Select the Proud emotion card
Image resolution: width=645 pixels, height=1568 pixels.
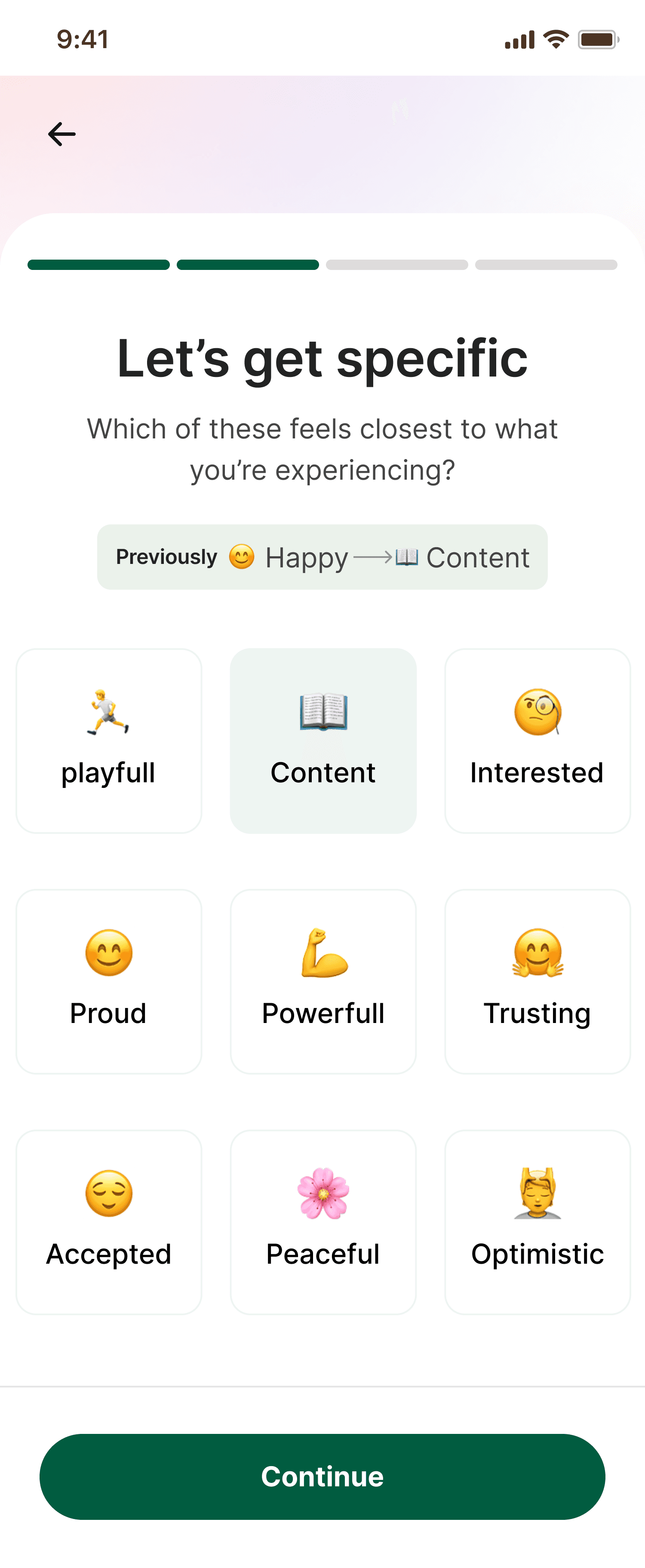[109, 981]
